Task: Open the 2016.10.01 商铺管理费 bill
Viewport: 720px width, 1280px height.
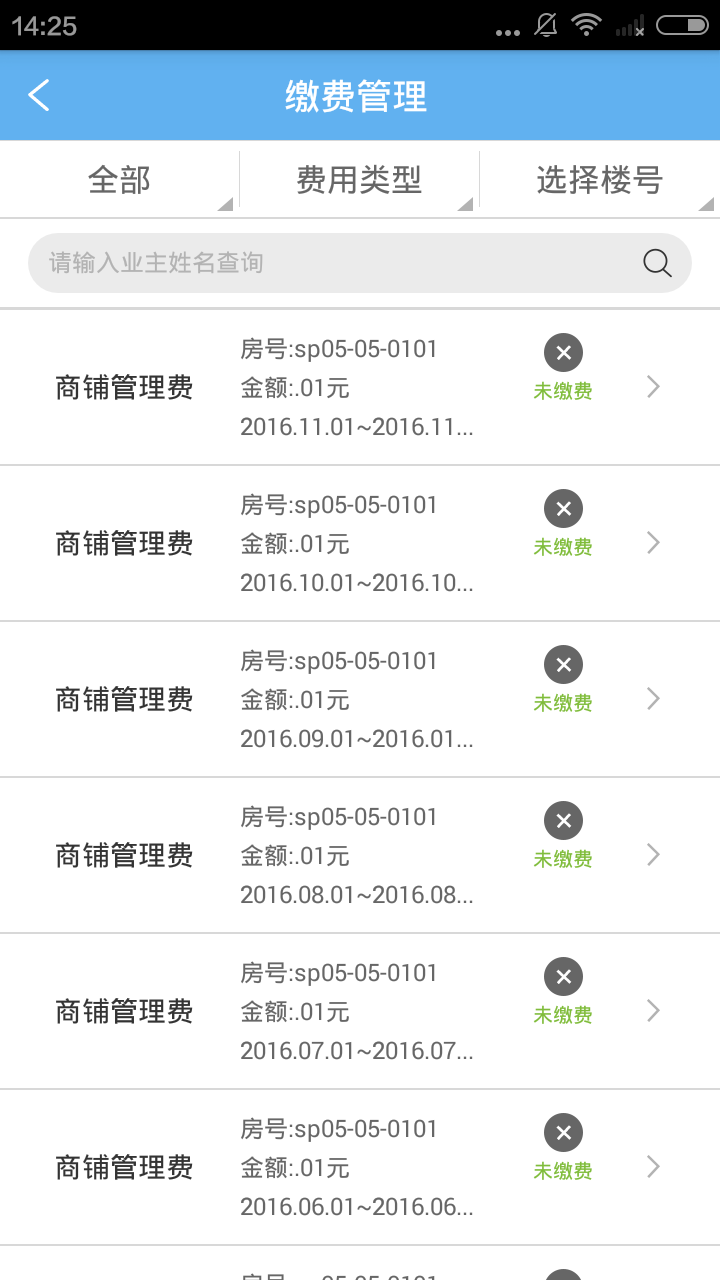Action: [360, 543]
